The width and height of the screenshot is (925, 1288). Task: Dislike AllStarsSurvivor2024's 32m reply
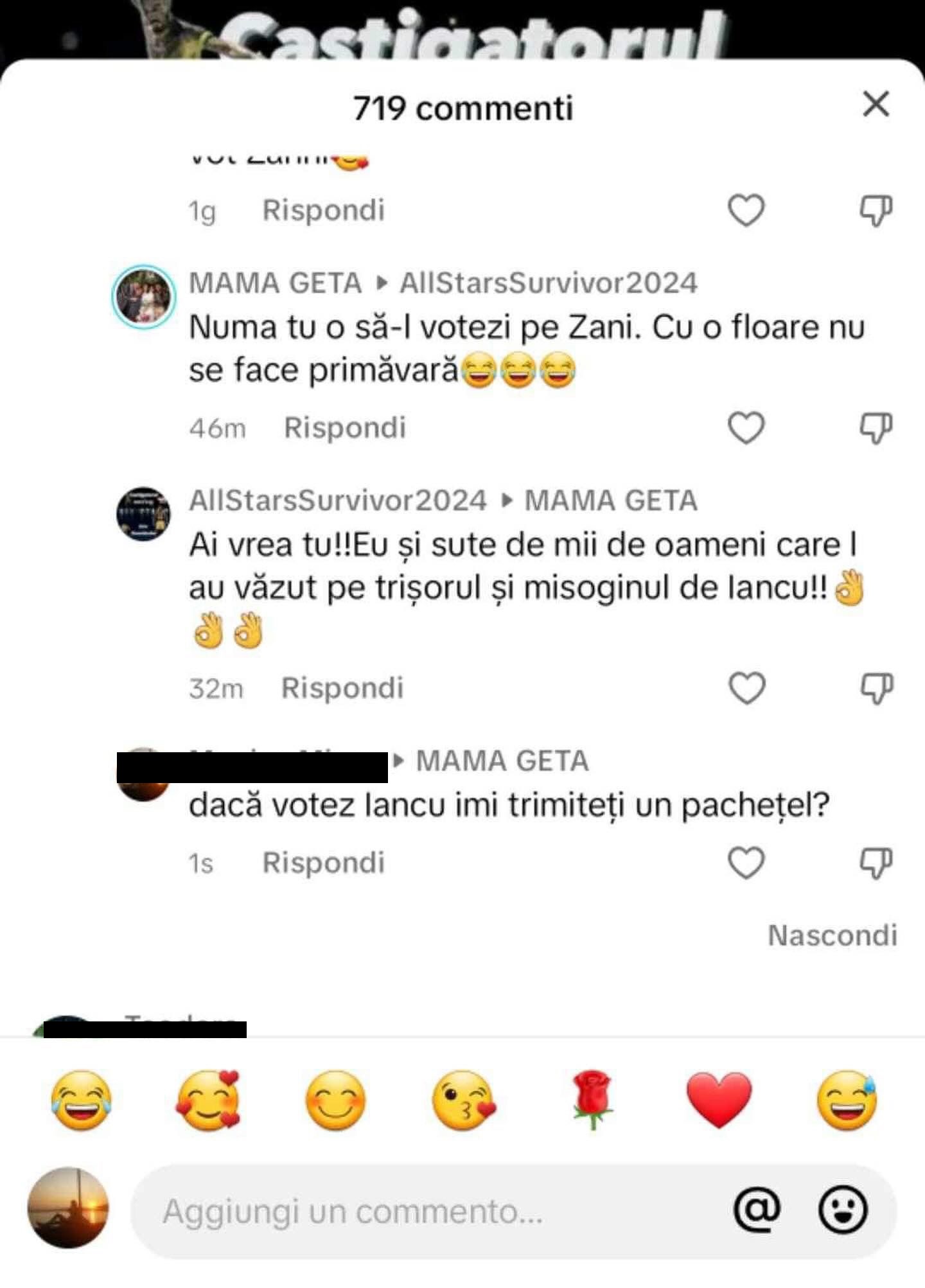tap(876, 688)
